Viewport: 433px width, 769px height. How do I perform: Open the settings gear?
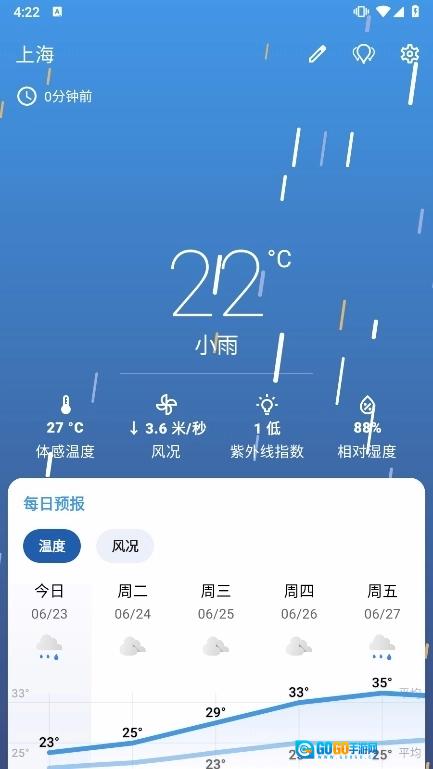409,53
